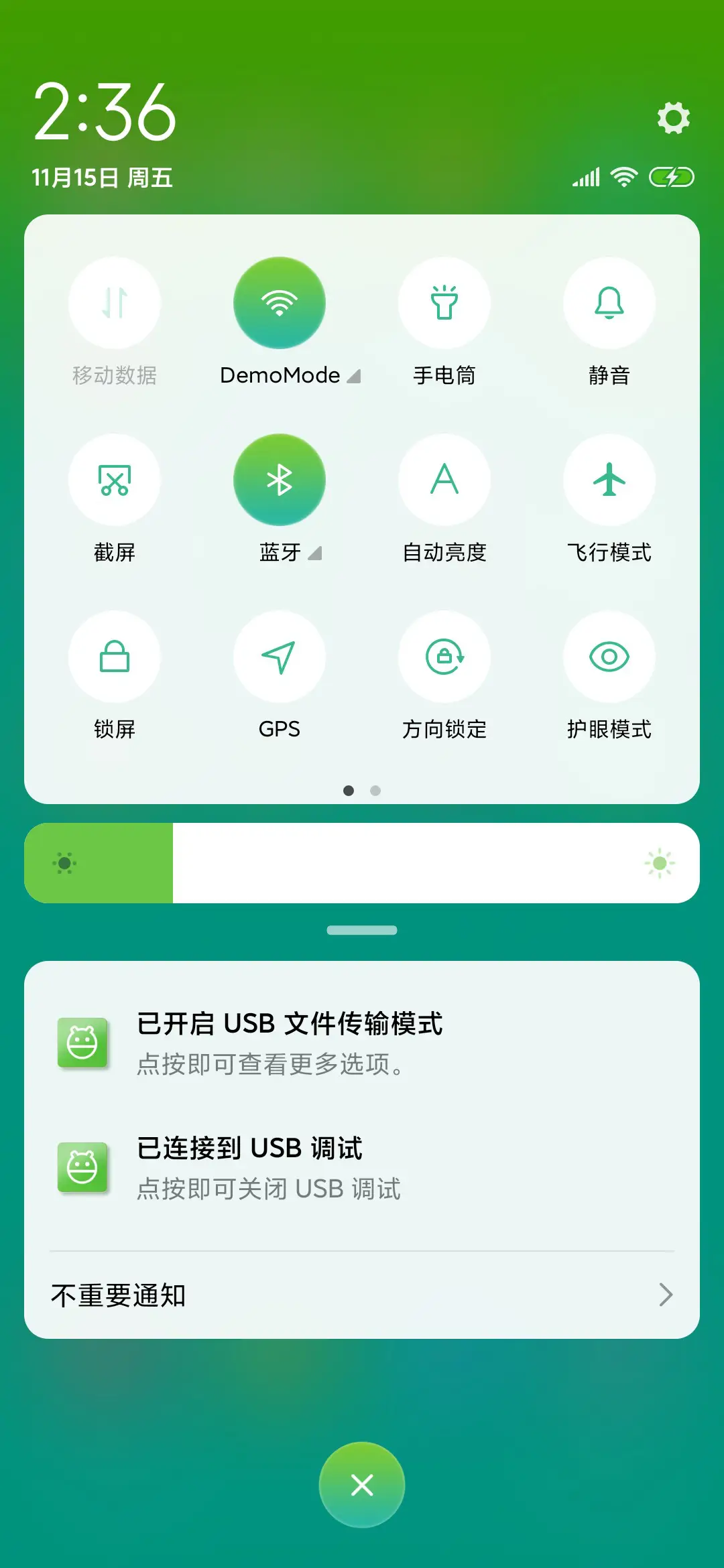Adjust the brightness slider

362,863
